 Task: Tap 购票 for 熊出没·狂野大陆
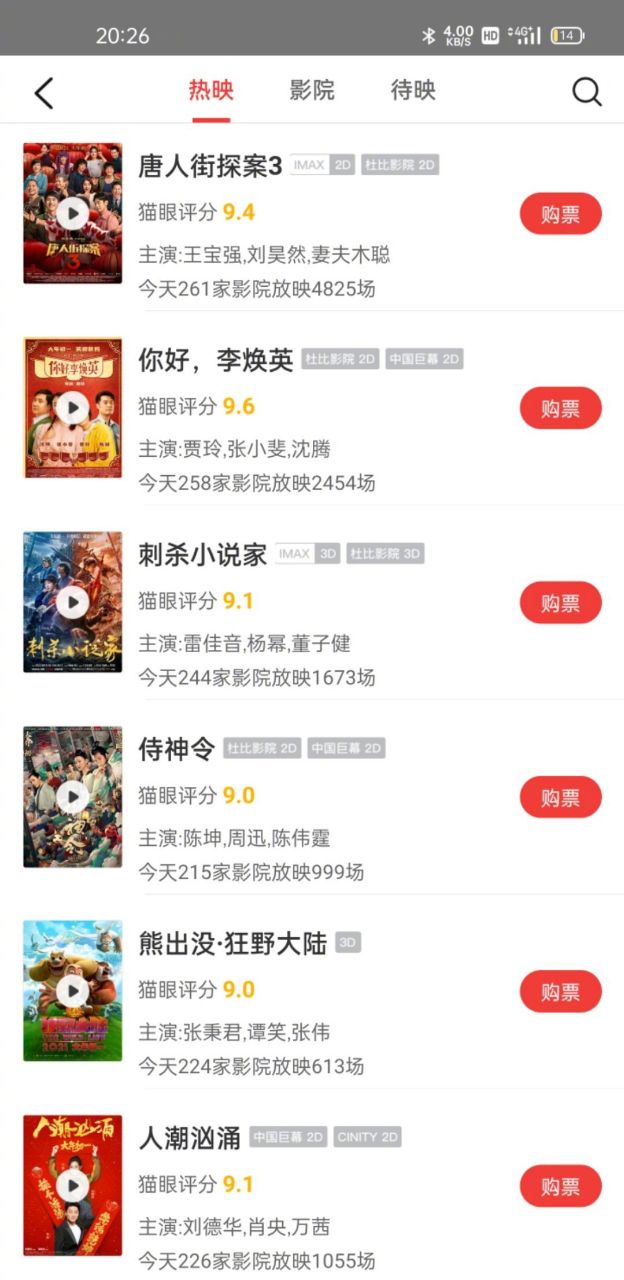[x=561, y=992]
